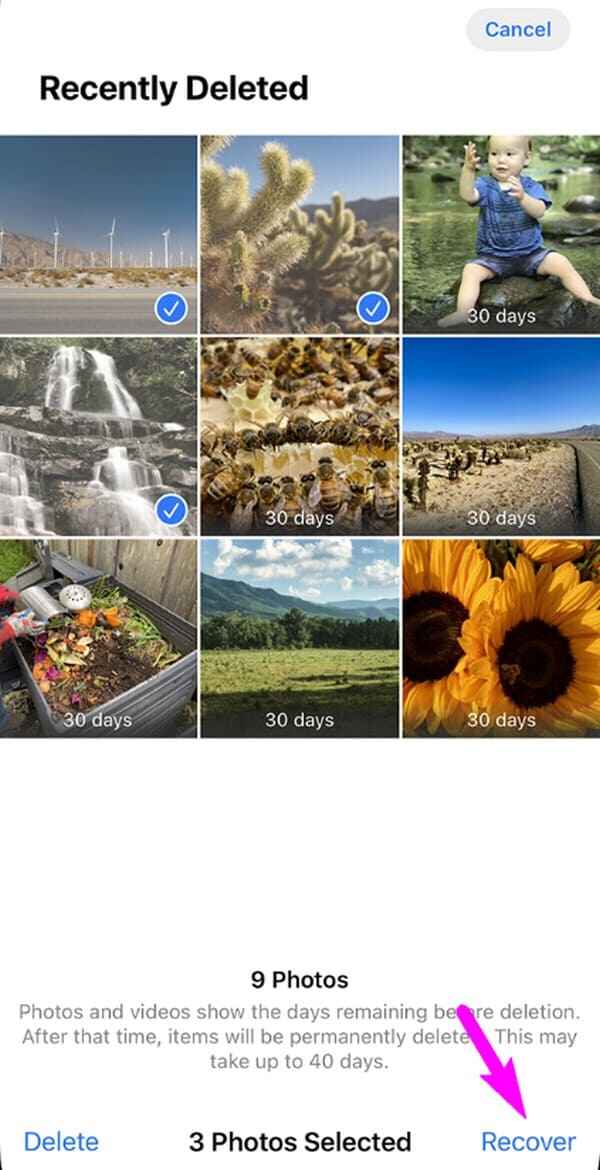Select the compost bin photo

98,637
